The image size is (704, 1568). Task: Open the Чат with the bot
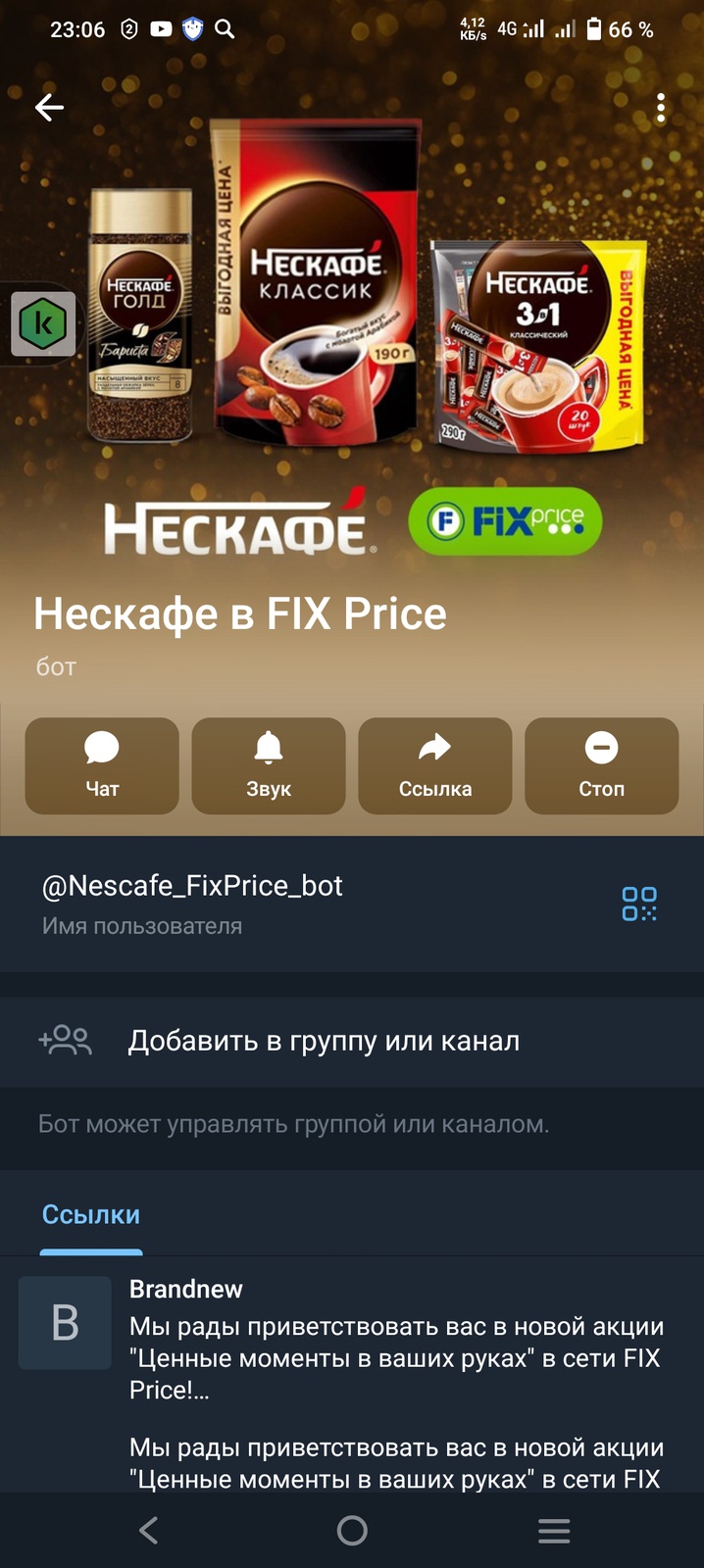(102, 765)
